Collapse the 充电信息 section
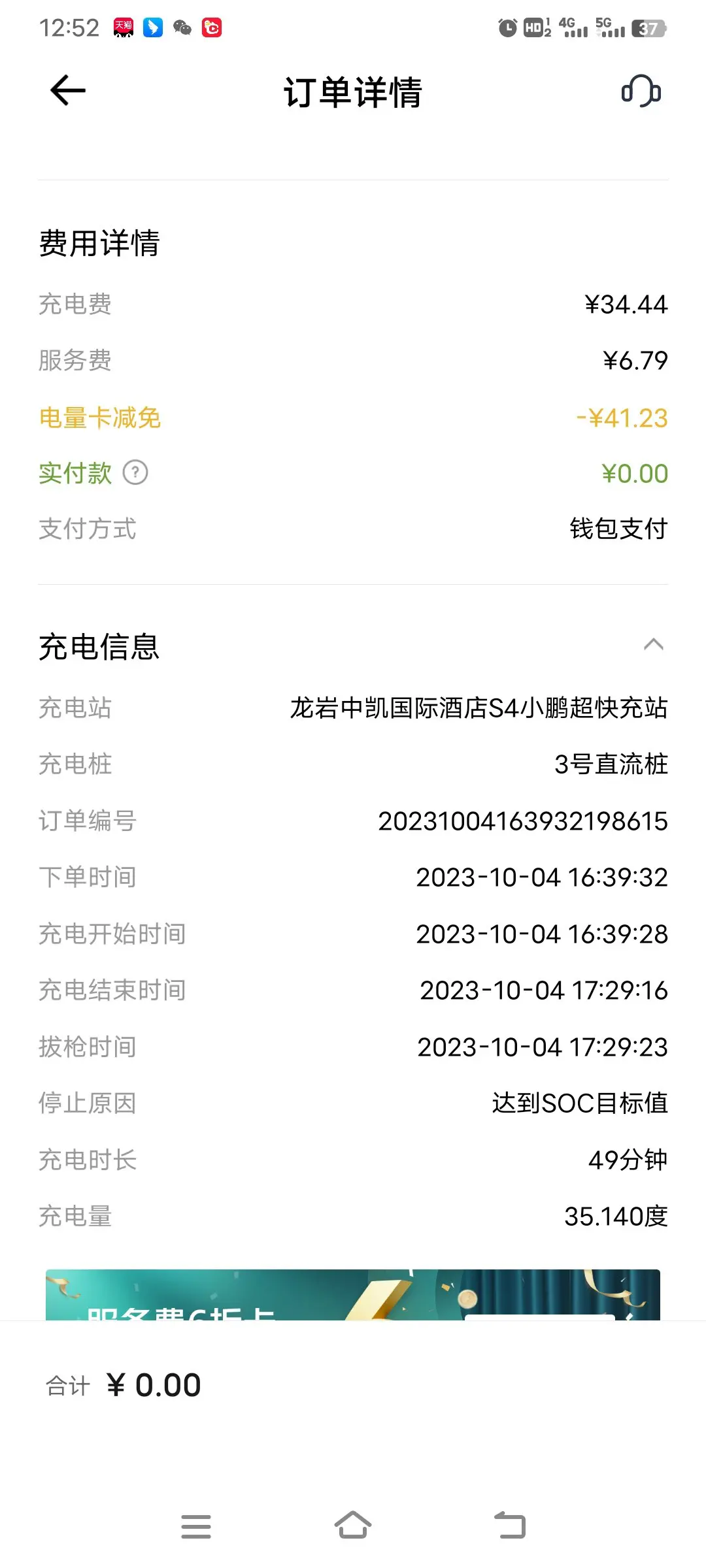 653,645
